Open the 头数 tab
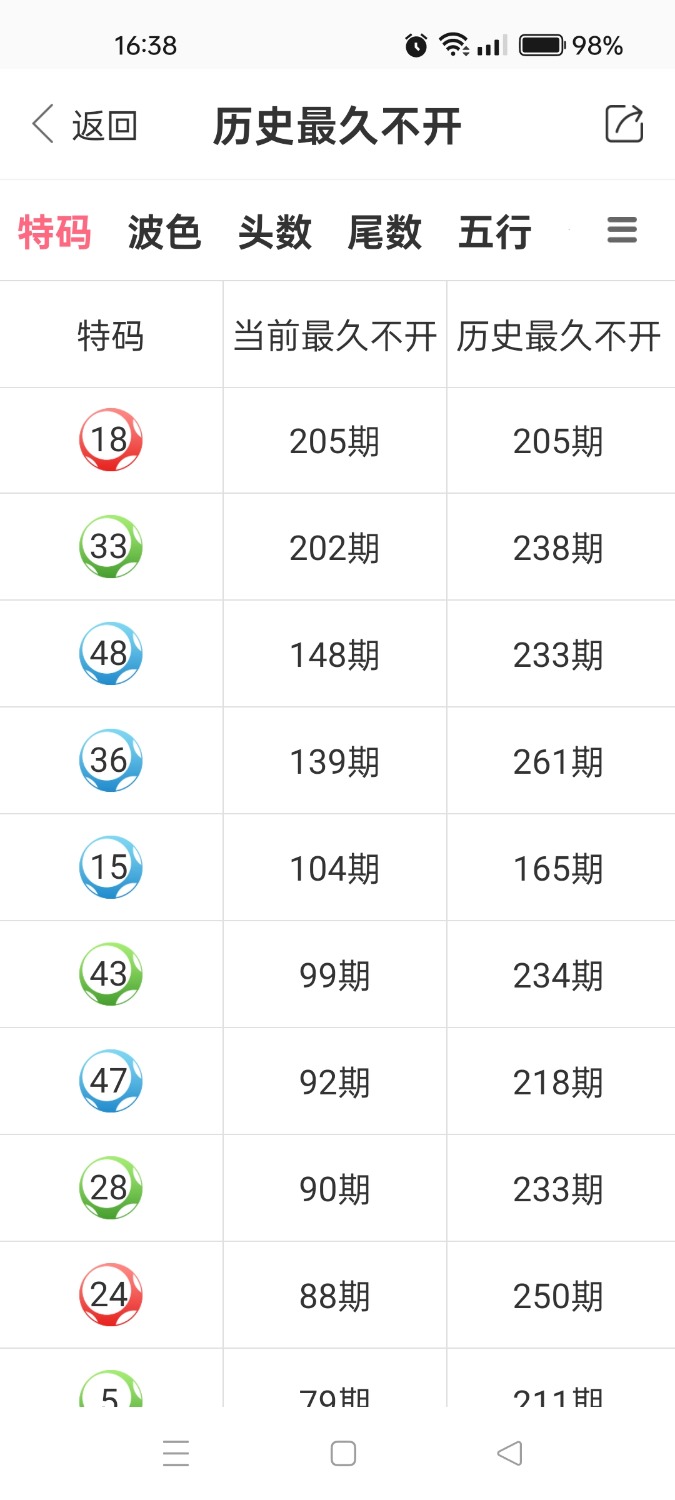This screenshot has width=675, height=1500. click(x=275, y=233)
